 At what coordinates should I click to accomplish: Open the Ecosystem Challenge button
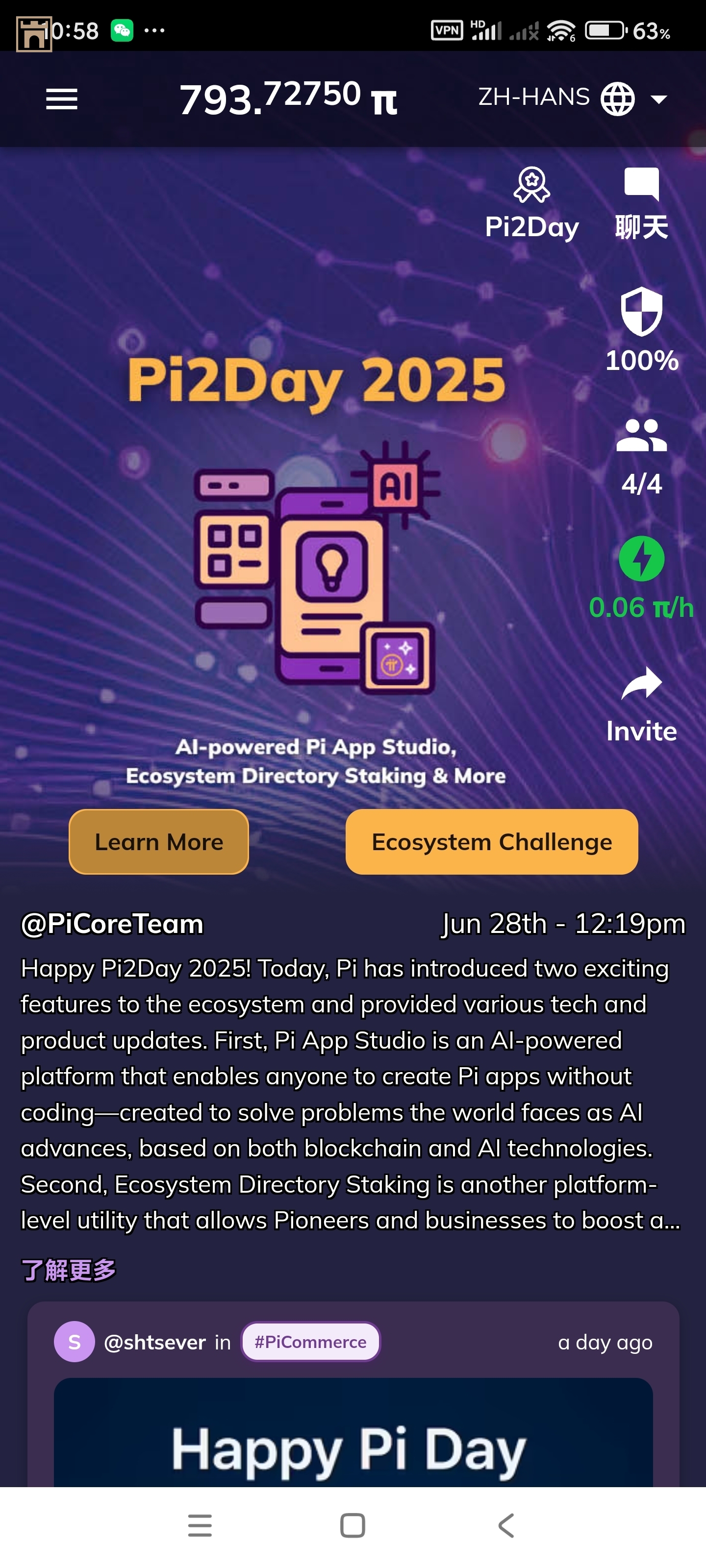tap(491, 841)
